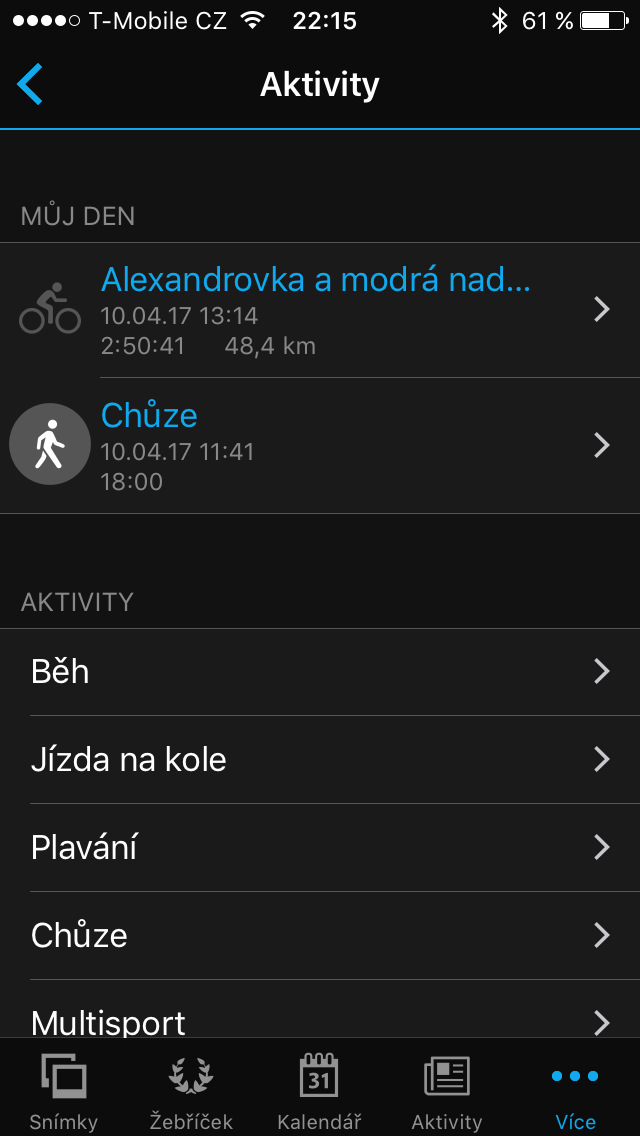Image resolution: width=640 pixels, height=1136 pixels.
Task: Open Plavání activities
Action: pos(320,848)
